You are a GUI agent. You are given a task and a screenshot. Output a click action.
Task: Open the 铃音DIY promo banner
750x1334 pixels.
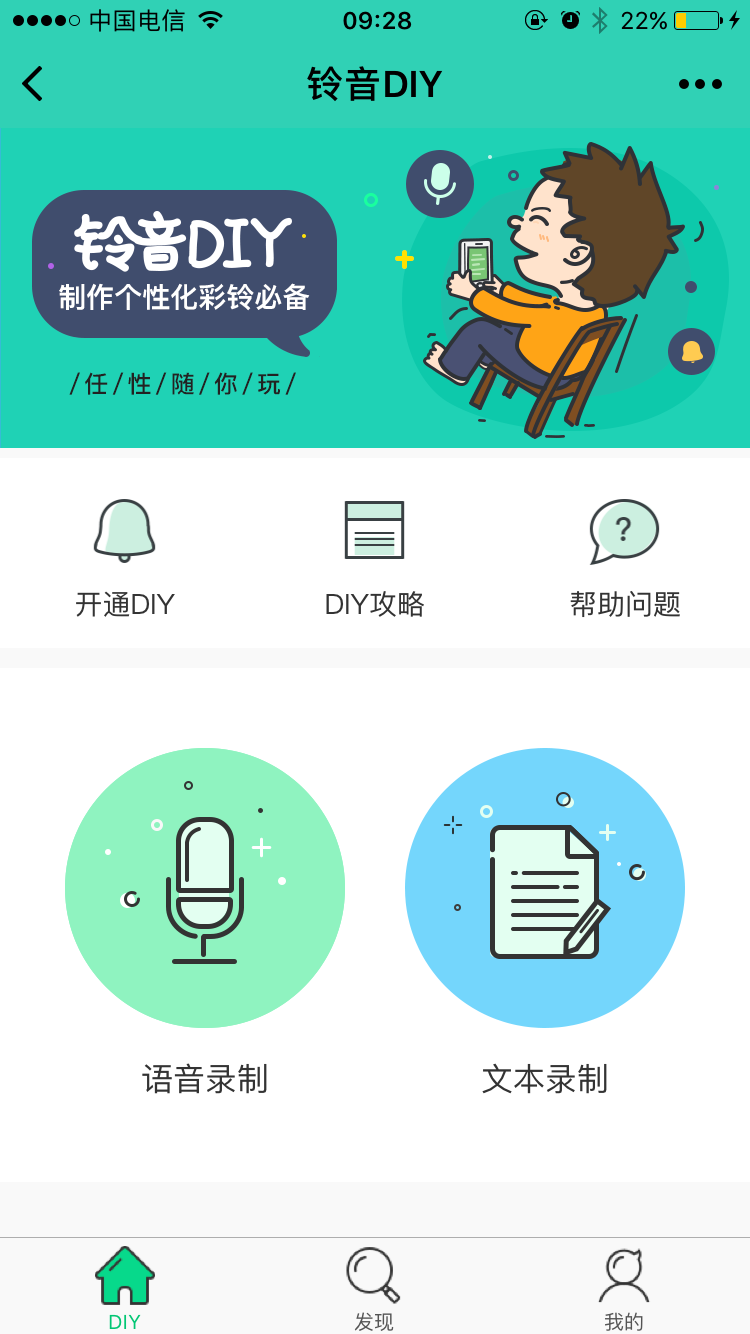point(375,288)
